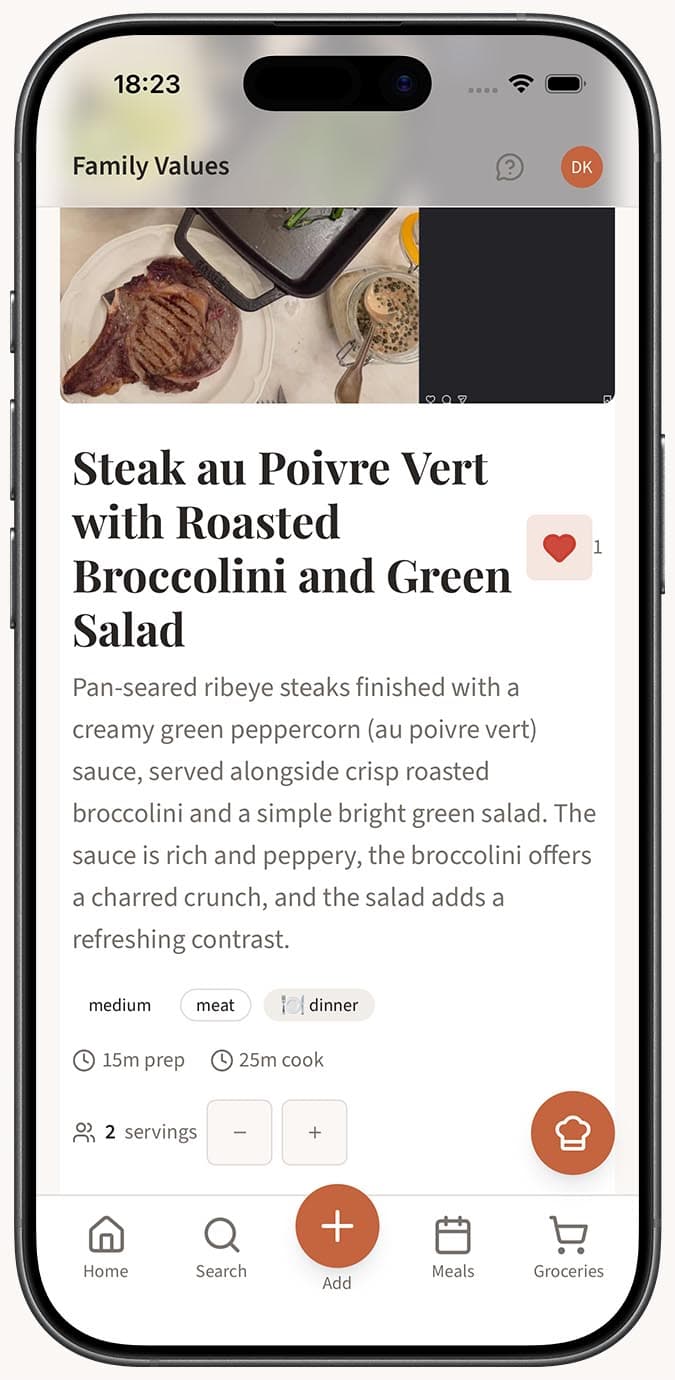
Task: Switch to the Meals tab
Action: (x=452, y=1246)
